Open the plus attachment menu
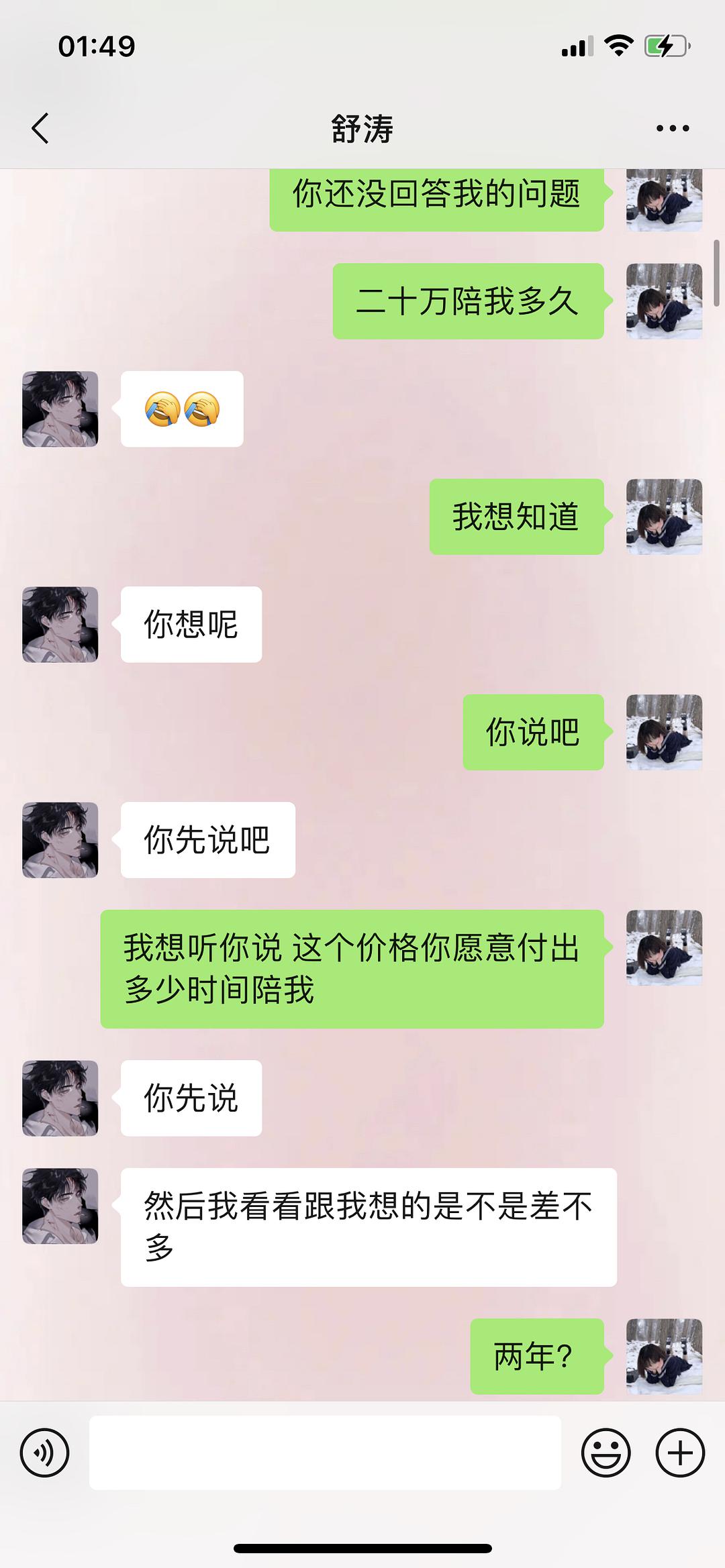 (679, 1453)
